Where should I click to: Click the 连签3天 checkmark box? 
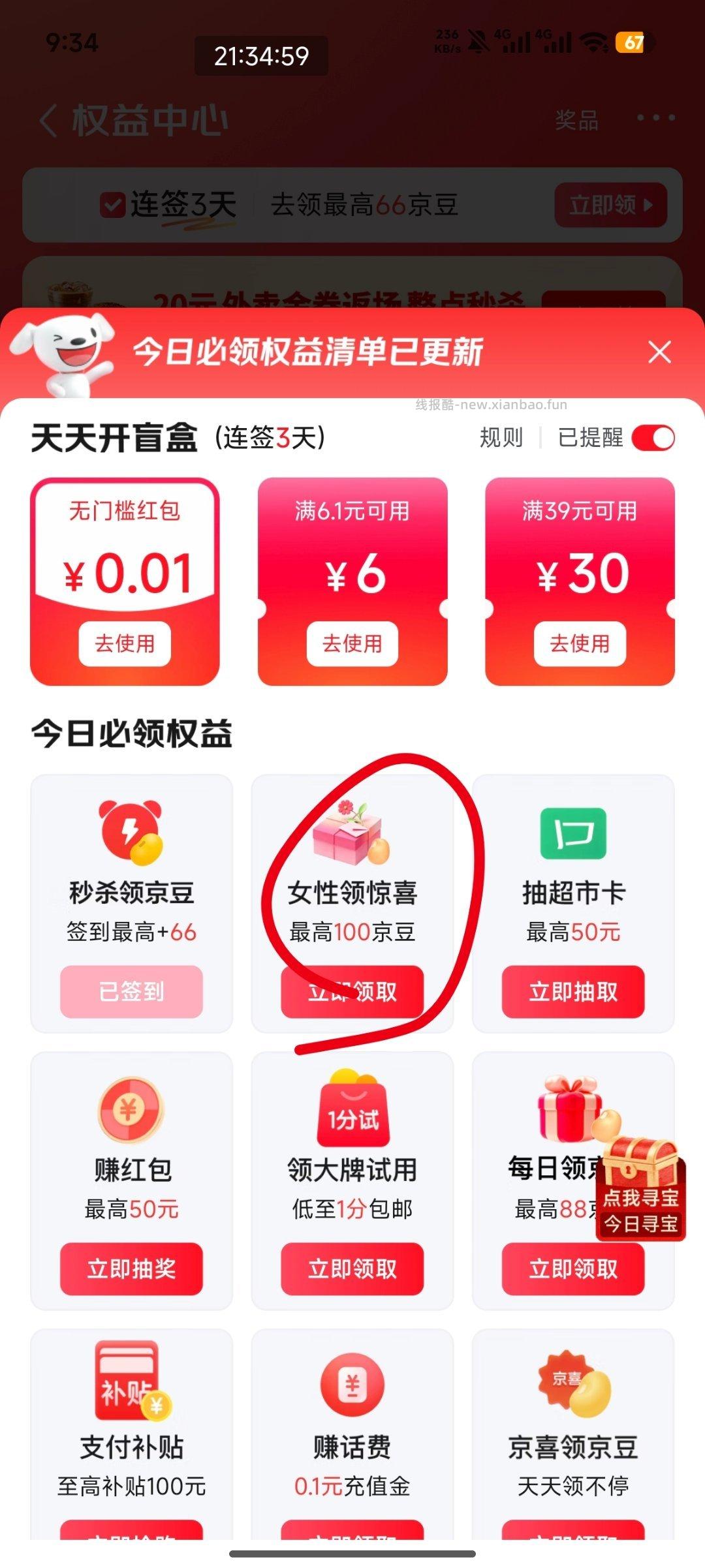(x=112, y=206)
